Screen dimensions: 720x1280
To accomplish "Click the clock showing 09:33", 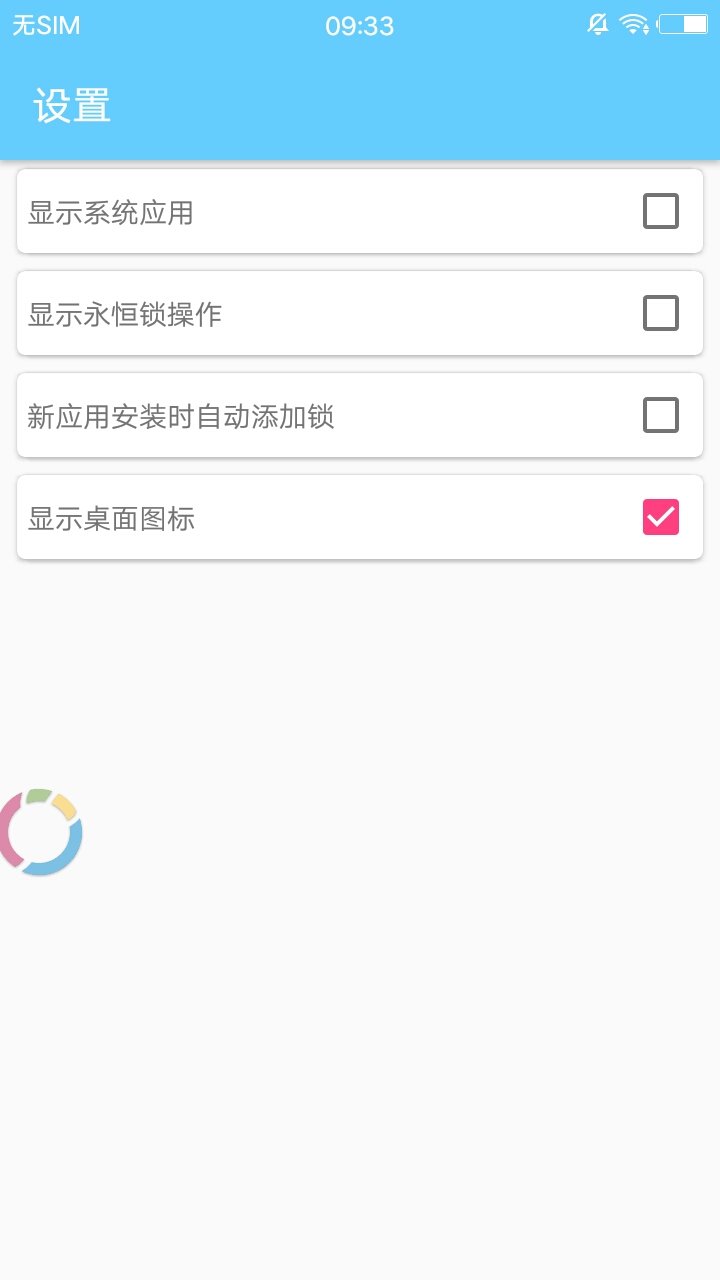I will pos(360,25).
